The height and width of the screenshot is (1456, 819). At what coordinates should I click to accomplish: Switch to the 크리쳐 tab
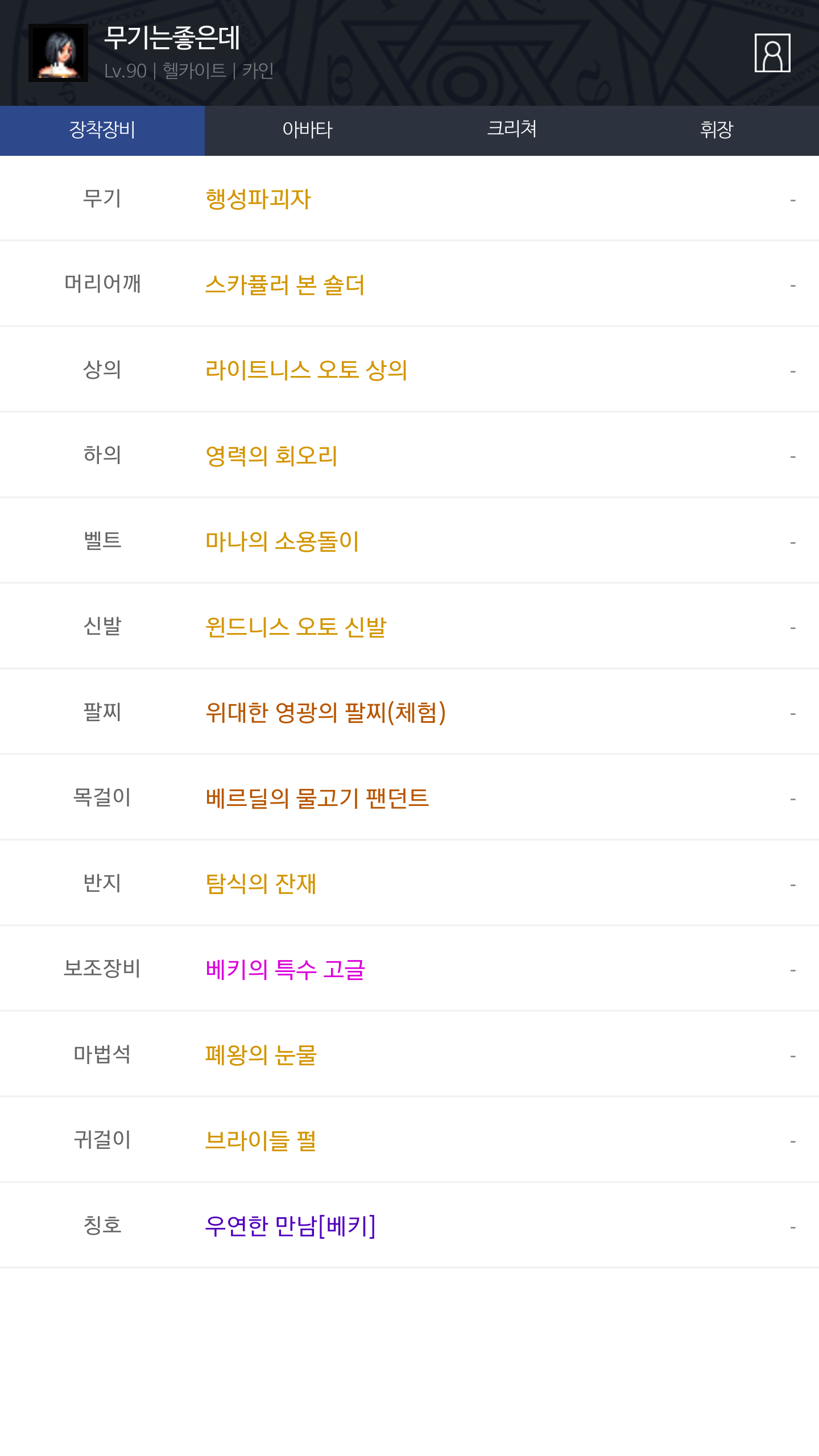click(x=512, y=130)
